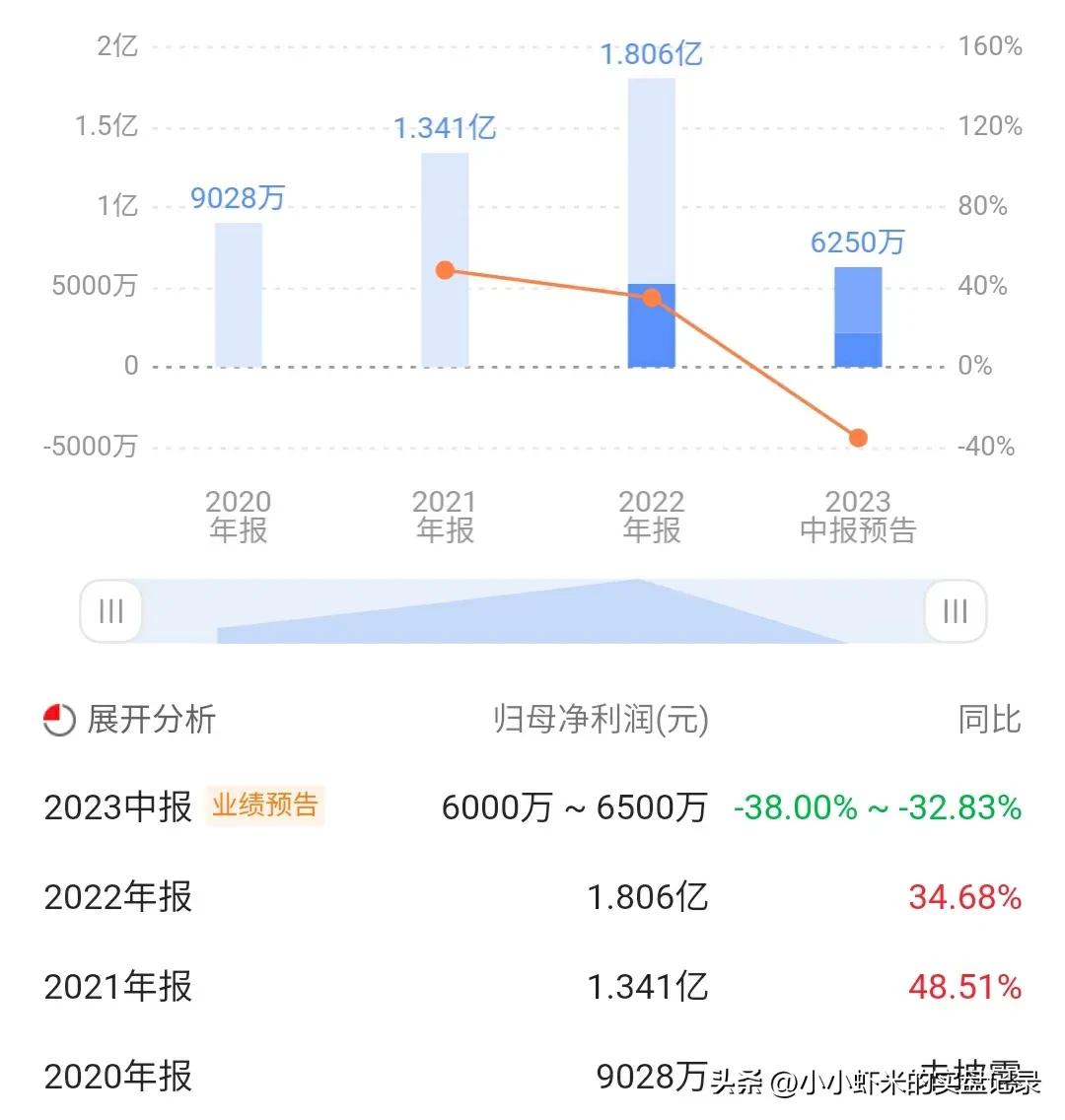Click the 归母净利润(元) column header
Screen dimensions: 1065x1120
601,720
